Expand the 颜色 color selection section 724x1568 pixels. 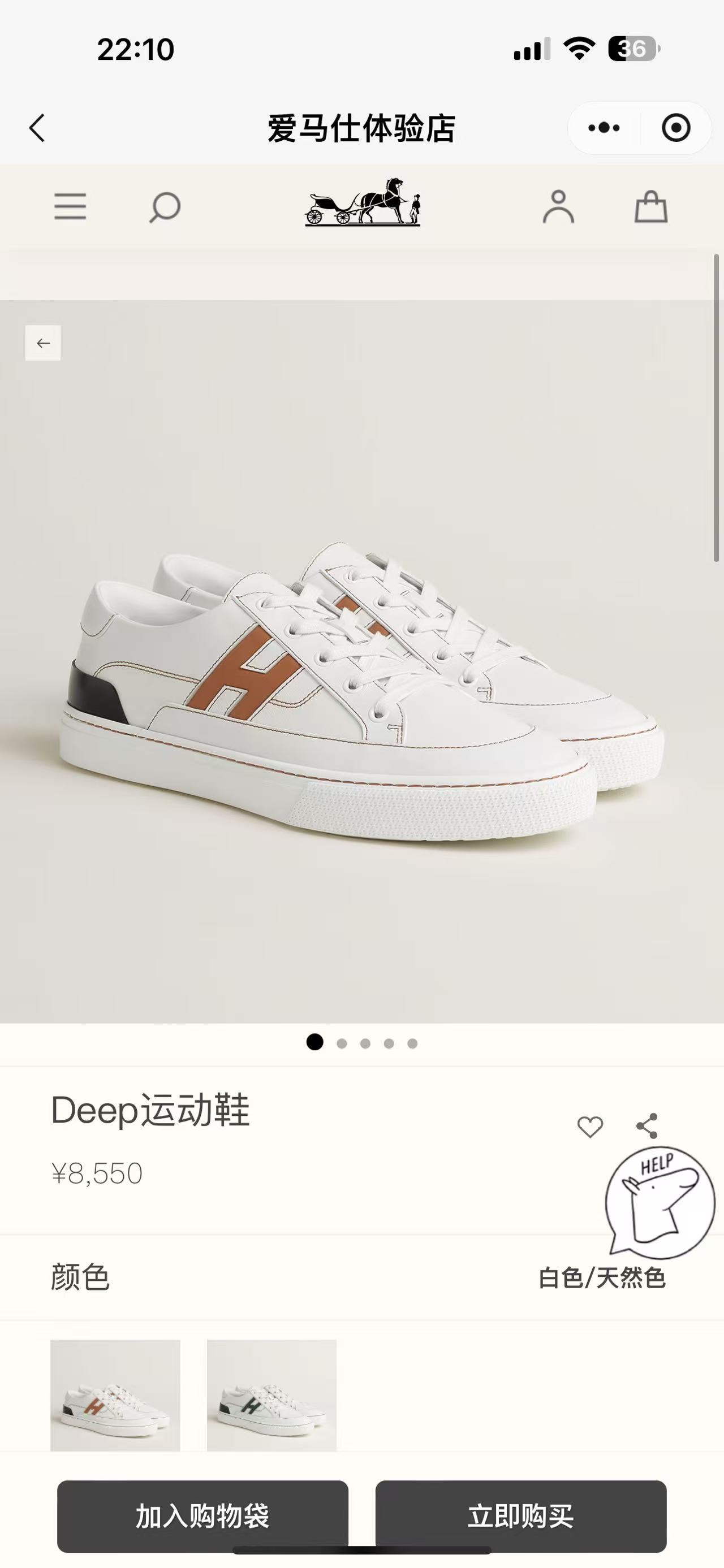pyautogui.click(x=78, y=1278)
